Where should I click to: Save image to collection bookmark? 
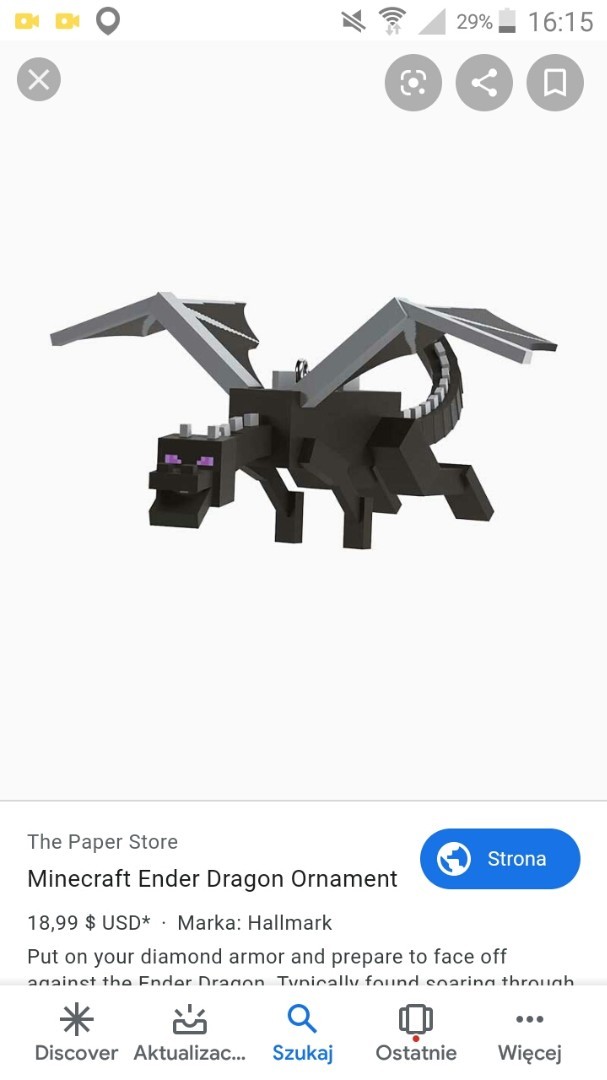pos(555,82)
